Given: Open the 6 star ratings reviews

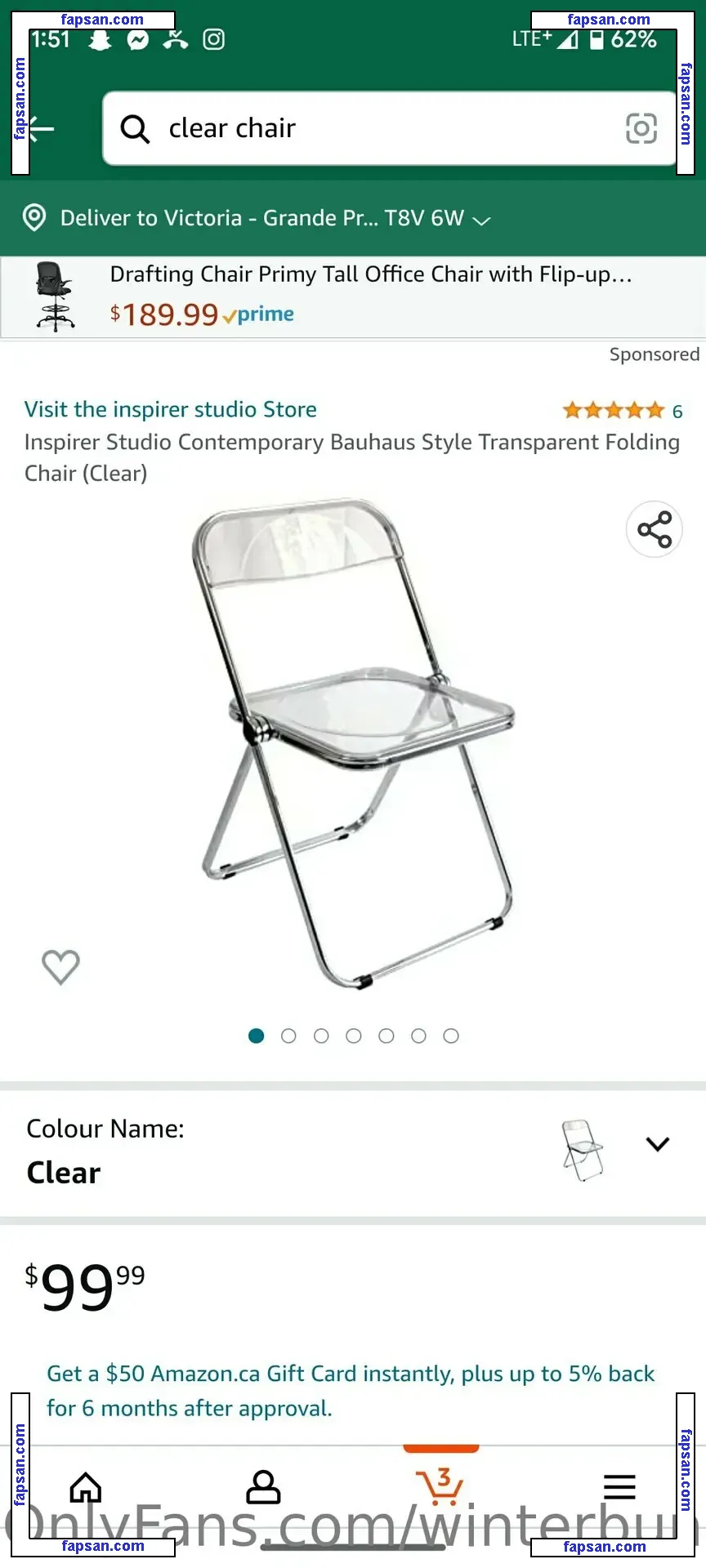Looking at the screenshot, I should click(622, 411).
